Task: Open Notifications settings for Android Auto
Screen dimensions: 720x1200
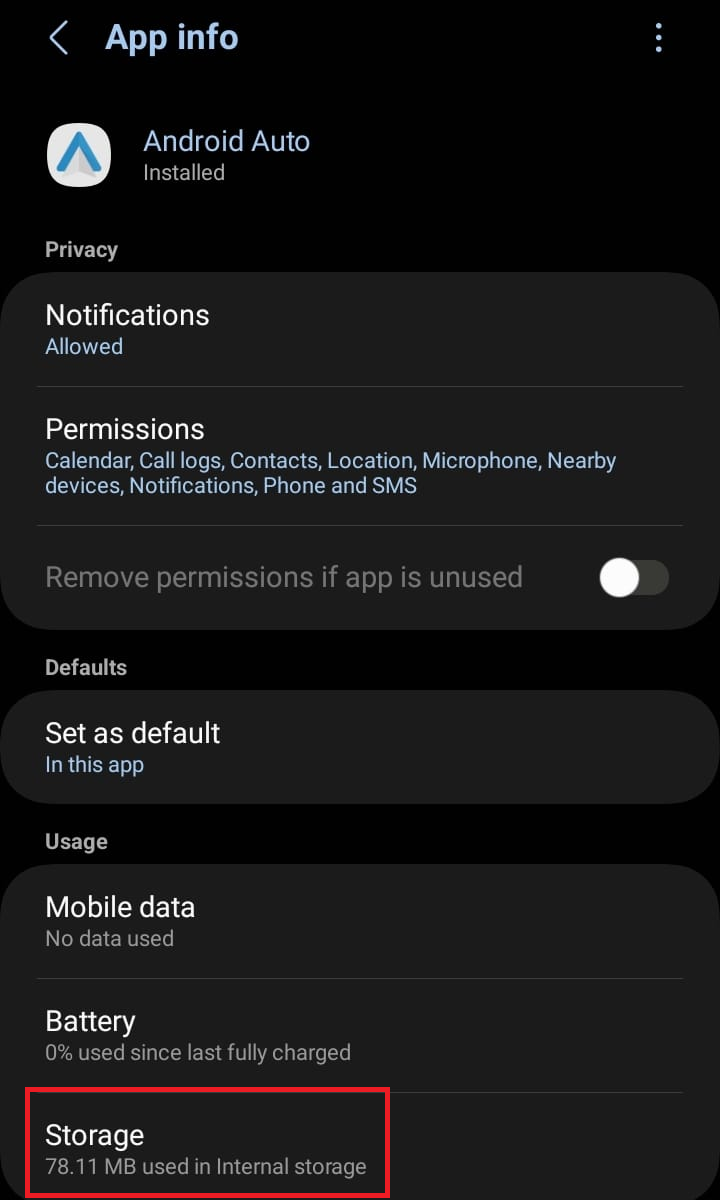Action: (360, 329)
